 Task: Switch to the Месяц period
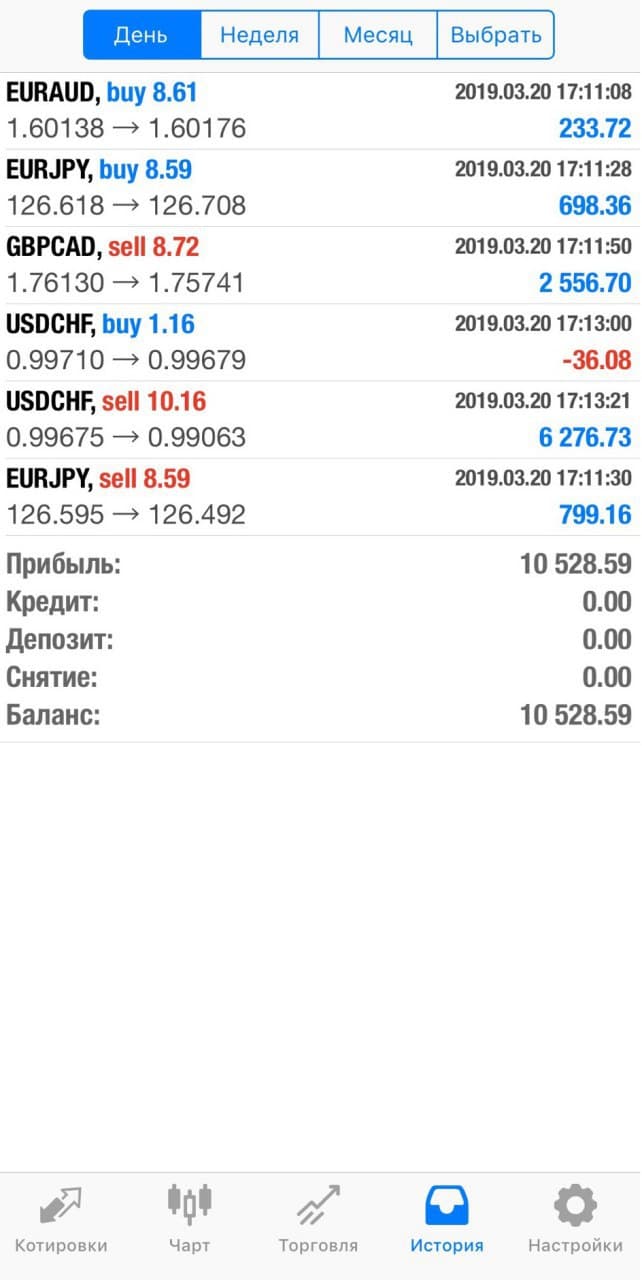[x=377, y=36]
